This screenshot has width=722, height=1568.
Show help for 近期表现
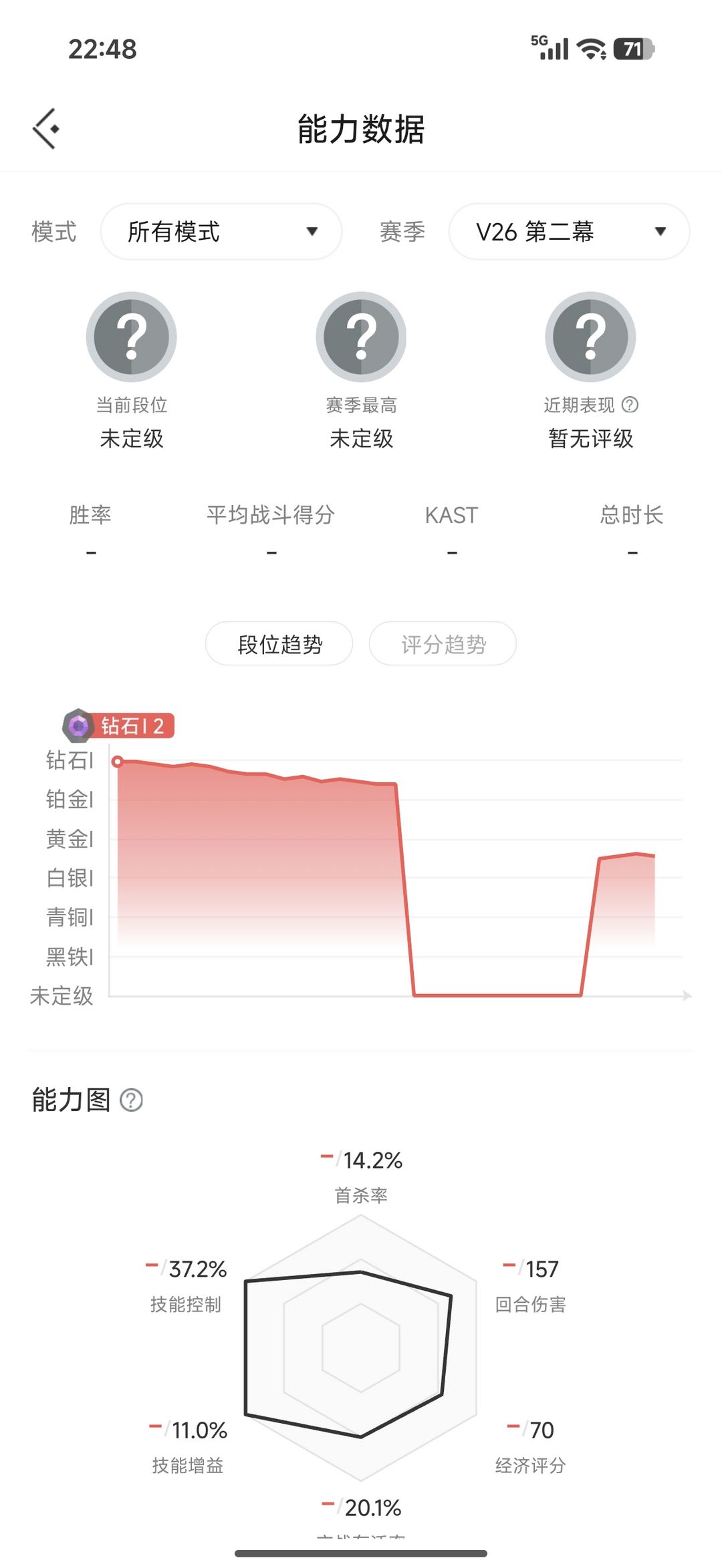[630, 405]
